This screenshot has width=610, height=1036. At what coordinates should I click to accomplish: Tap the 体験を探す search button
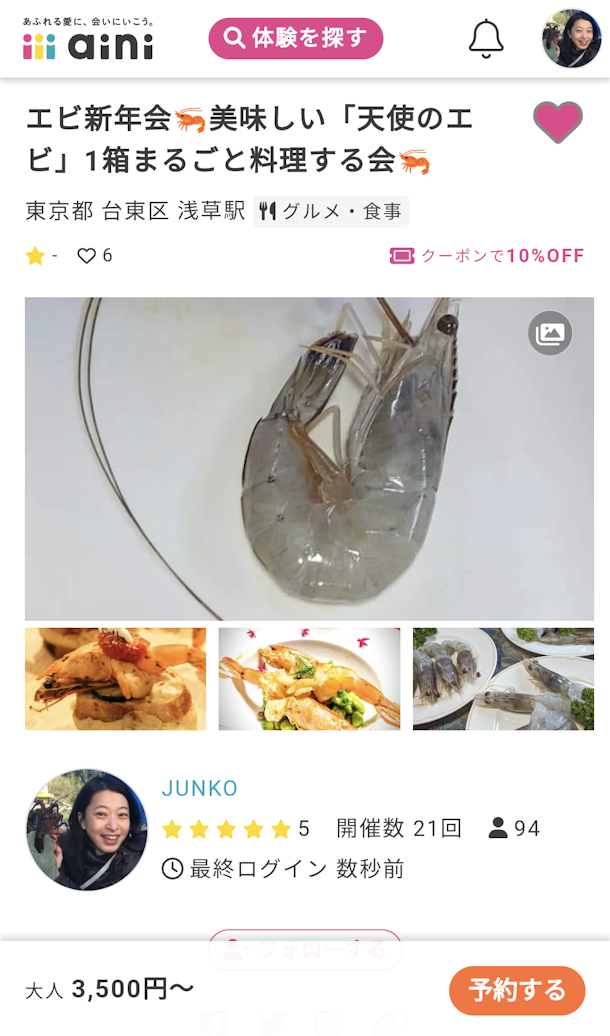tap(295, 39)
